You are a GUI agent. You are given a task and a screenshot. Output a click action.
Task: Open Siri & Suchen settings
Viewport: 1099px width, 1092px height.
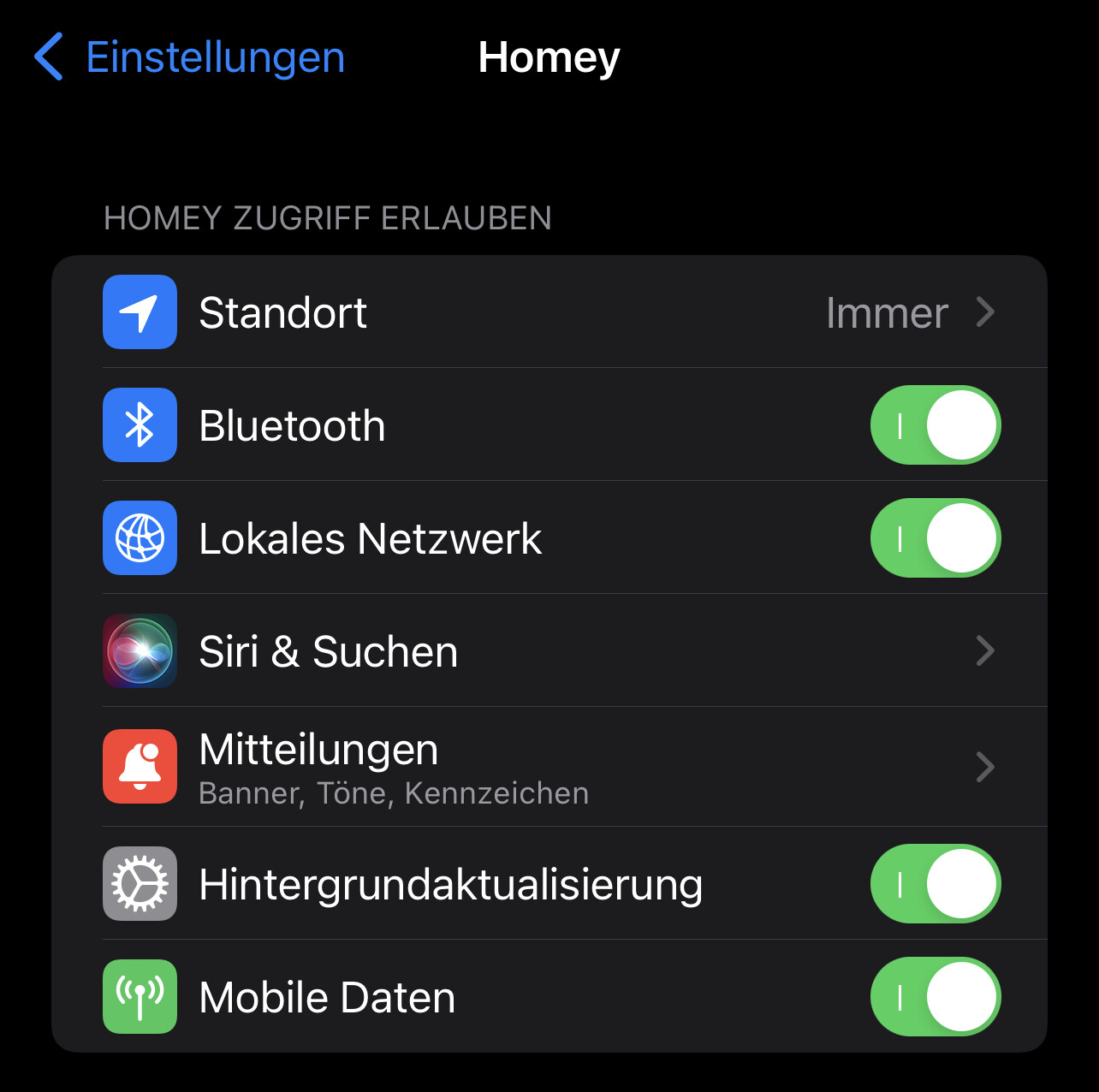[x=548, y=651]
